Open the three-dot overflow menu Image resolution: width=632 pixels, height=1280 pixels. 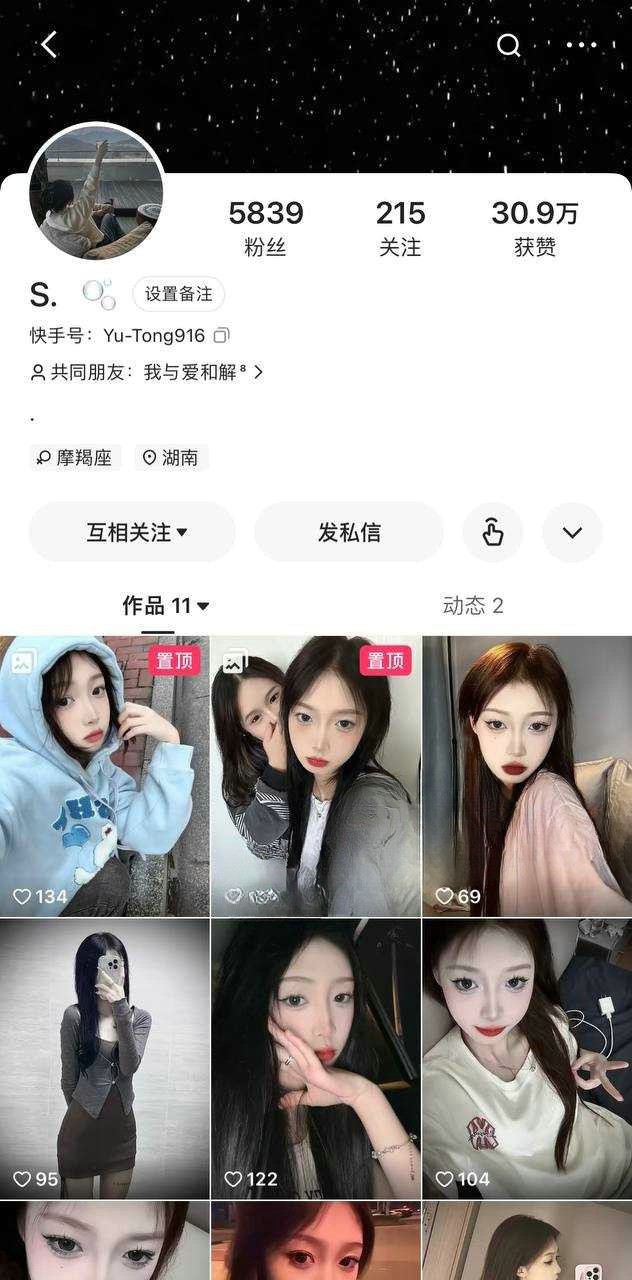click(x=581, y=45)
